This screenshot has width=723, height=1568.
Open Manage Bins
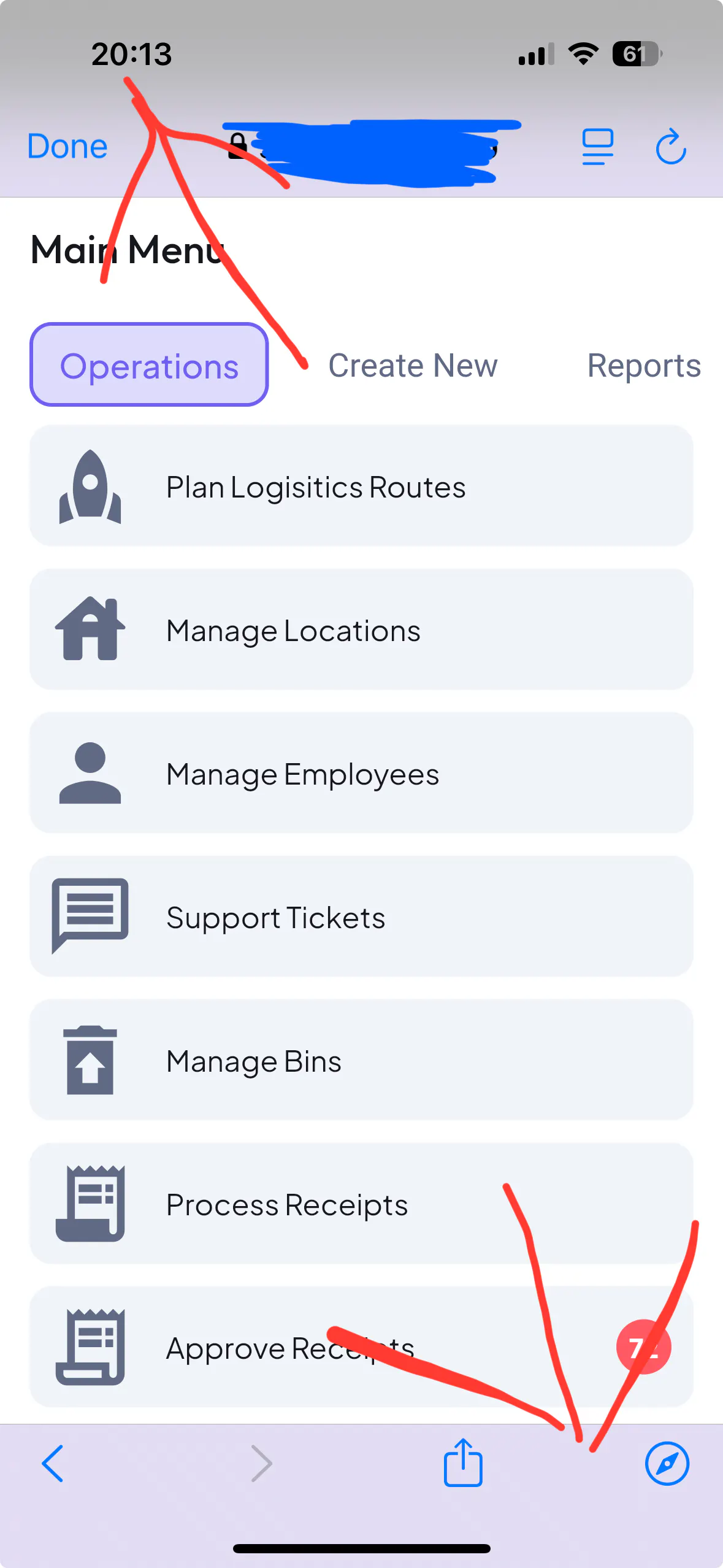click(361, 1060)
